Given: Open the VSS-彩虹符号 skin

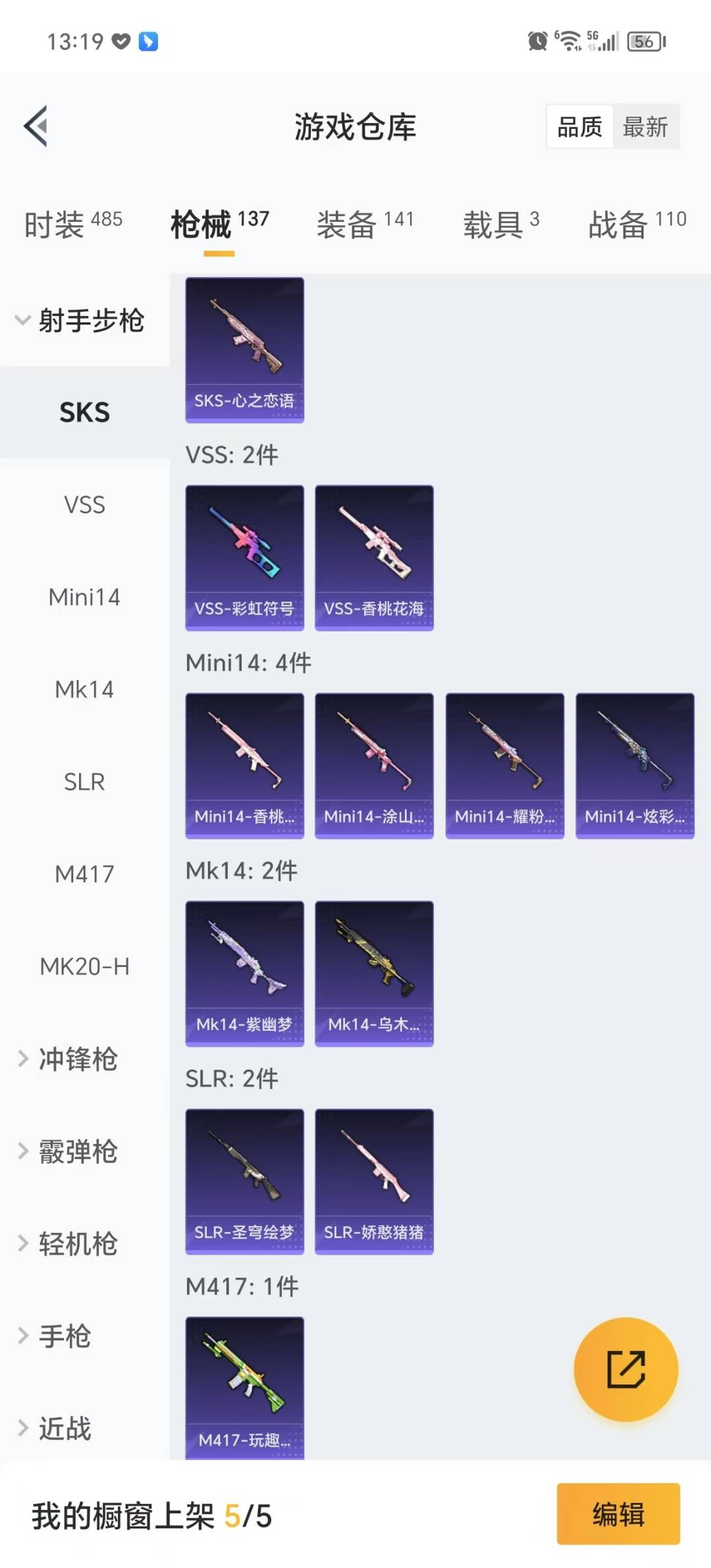Looking at the screenshot, I should [244, 558].
